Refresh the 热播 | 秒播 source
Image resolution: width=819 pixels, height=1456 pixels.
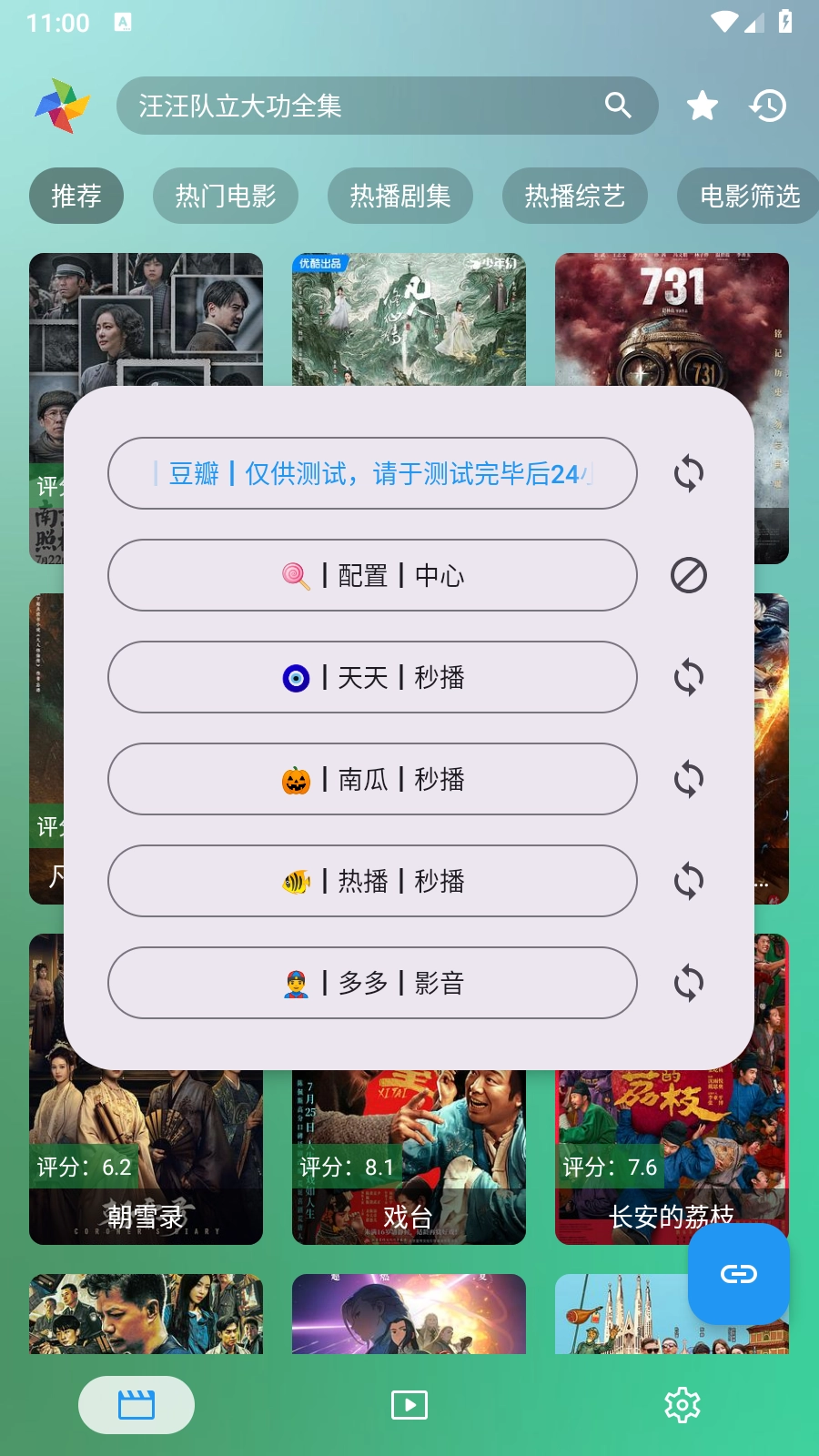(x=689, y=881)
